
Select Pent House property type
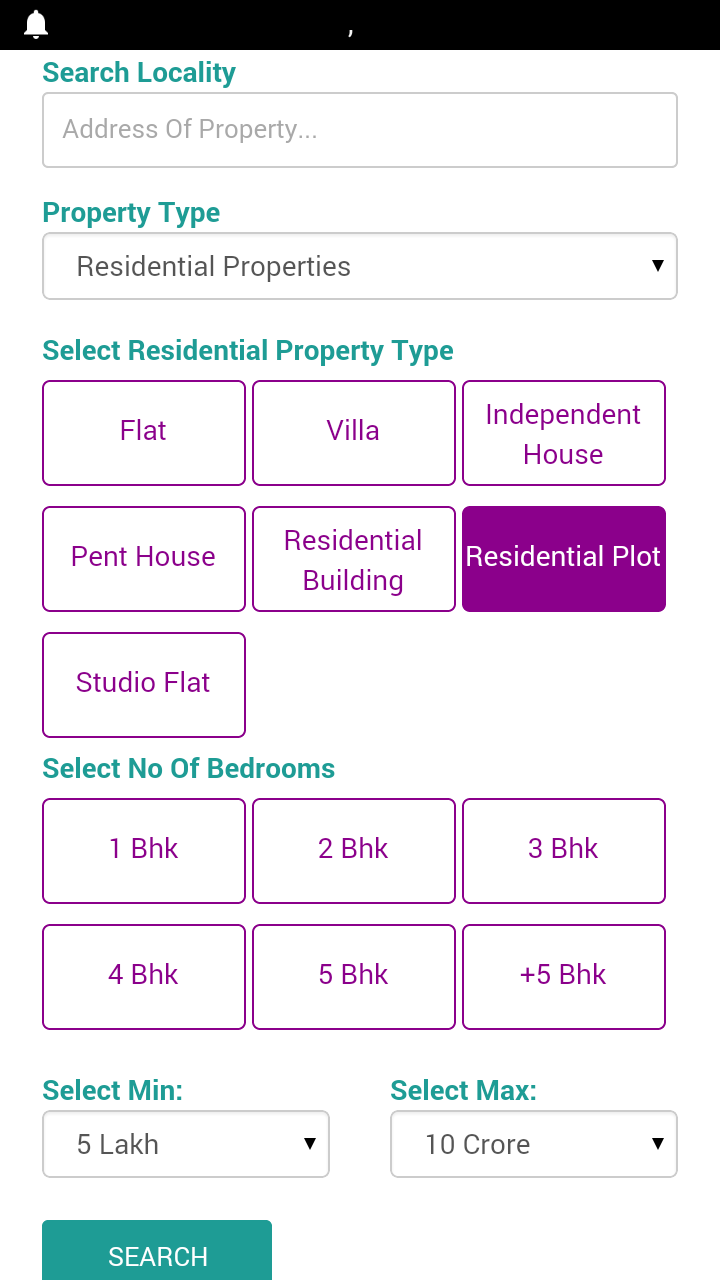[x=143, y=558]
